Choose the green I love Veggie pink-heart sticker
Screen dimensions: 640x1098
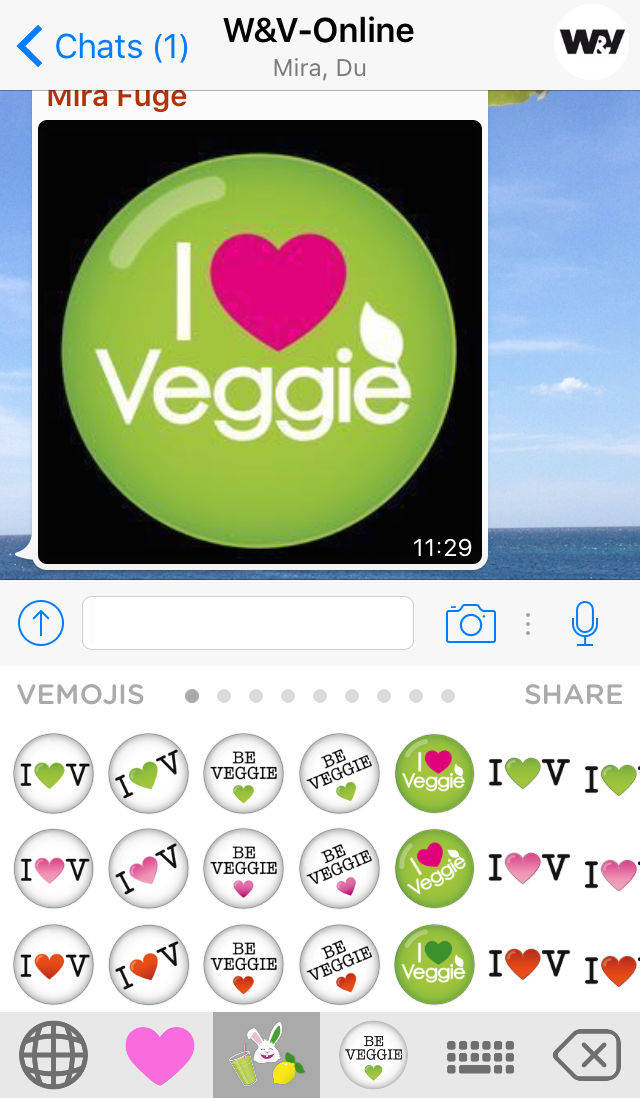pyautogui.click(x=434, y=868)
